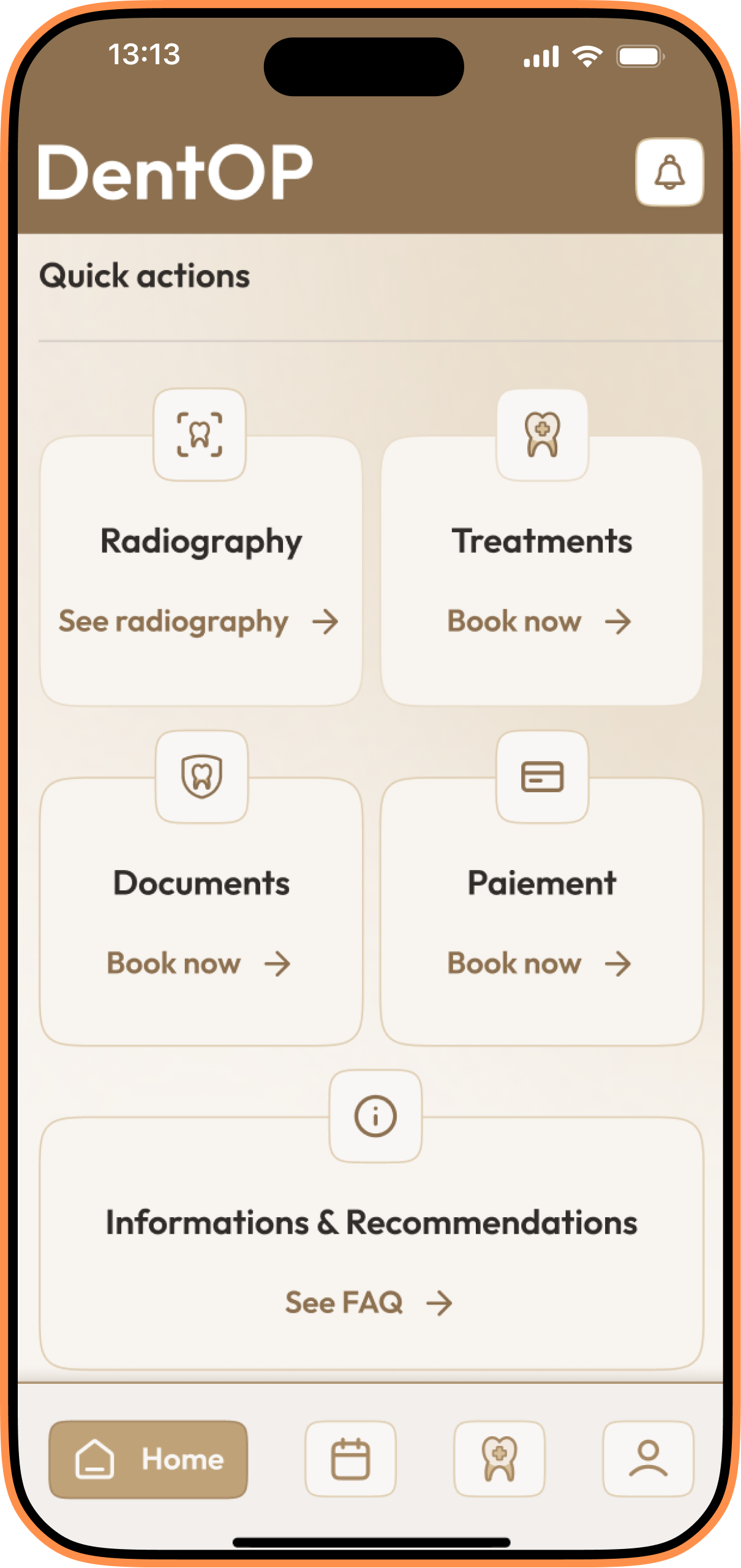This screenshot has width=741, height=1568.
Task: Switch to the profile tab
Action: [648, 1460]
